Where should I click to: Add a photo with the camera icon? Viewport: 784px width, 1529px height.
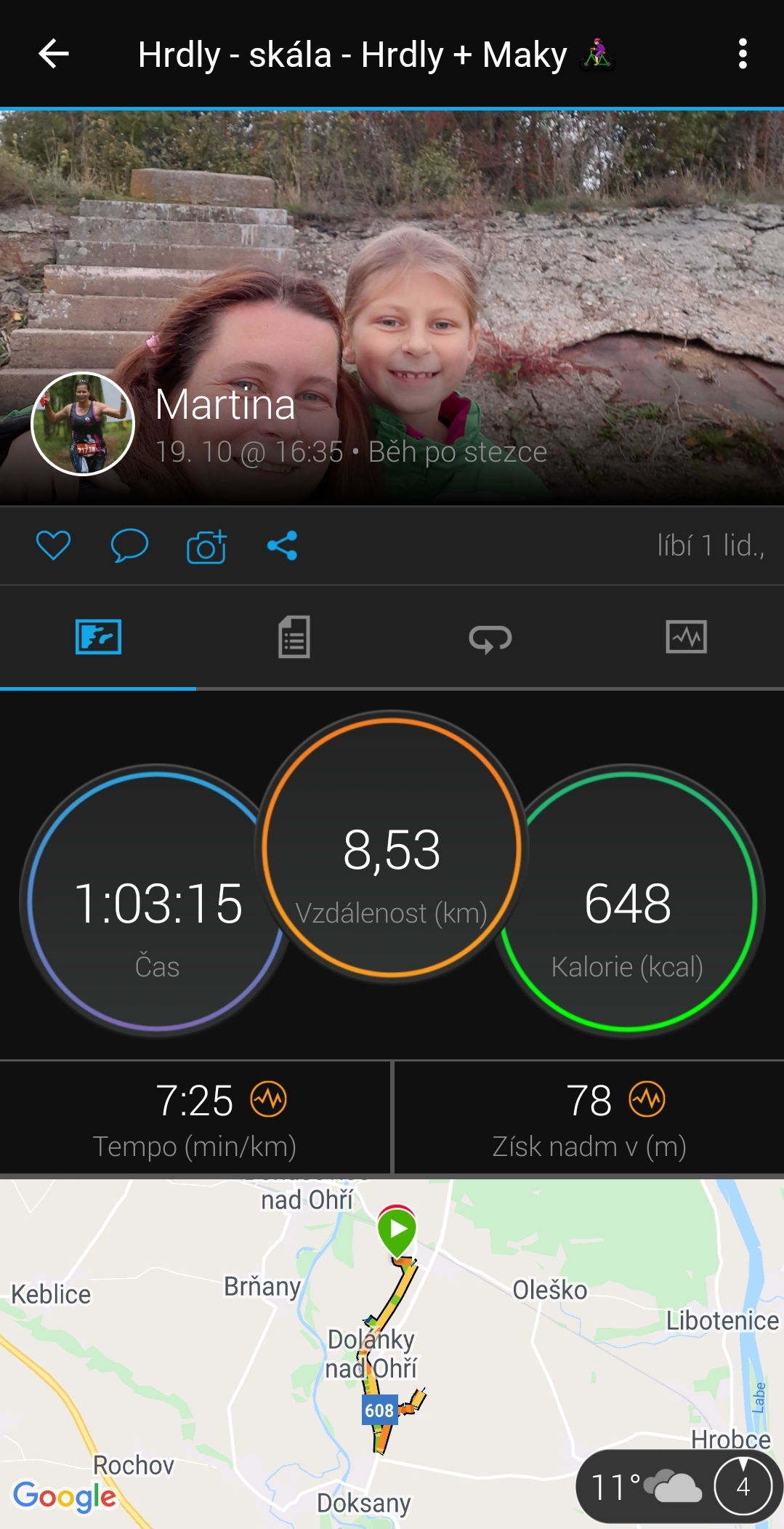point(206,546)
